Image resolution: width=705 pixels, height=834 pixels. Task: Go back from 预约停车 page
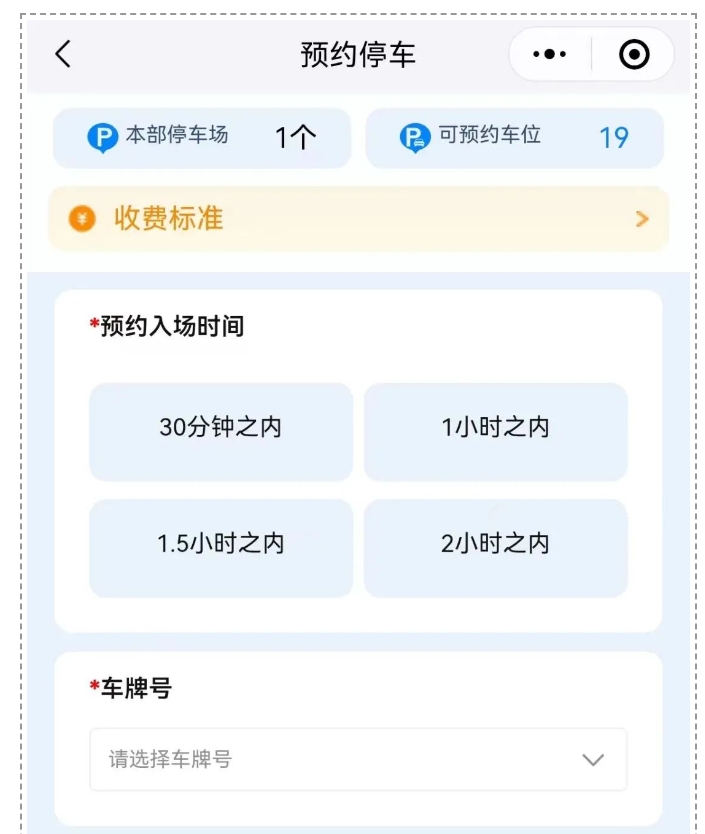coord(63,54)
